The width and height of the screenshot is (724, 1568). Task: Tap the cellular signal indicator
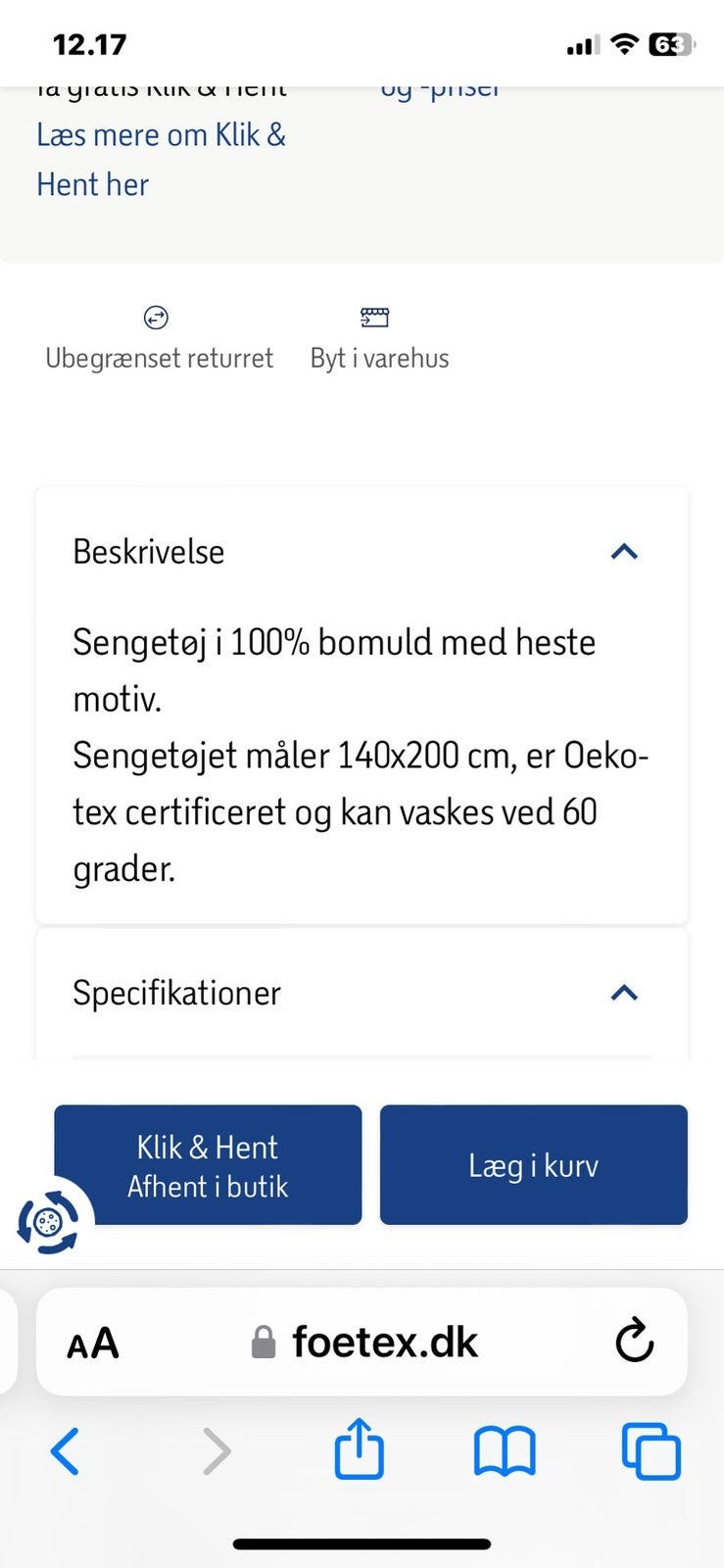pyautogui.click(x=579, y=44)
